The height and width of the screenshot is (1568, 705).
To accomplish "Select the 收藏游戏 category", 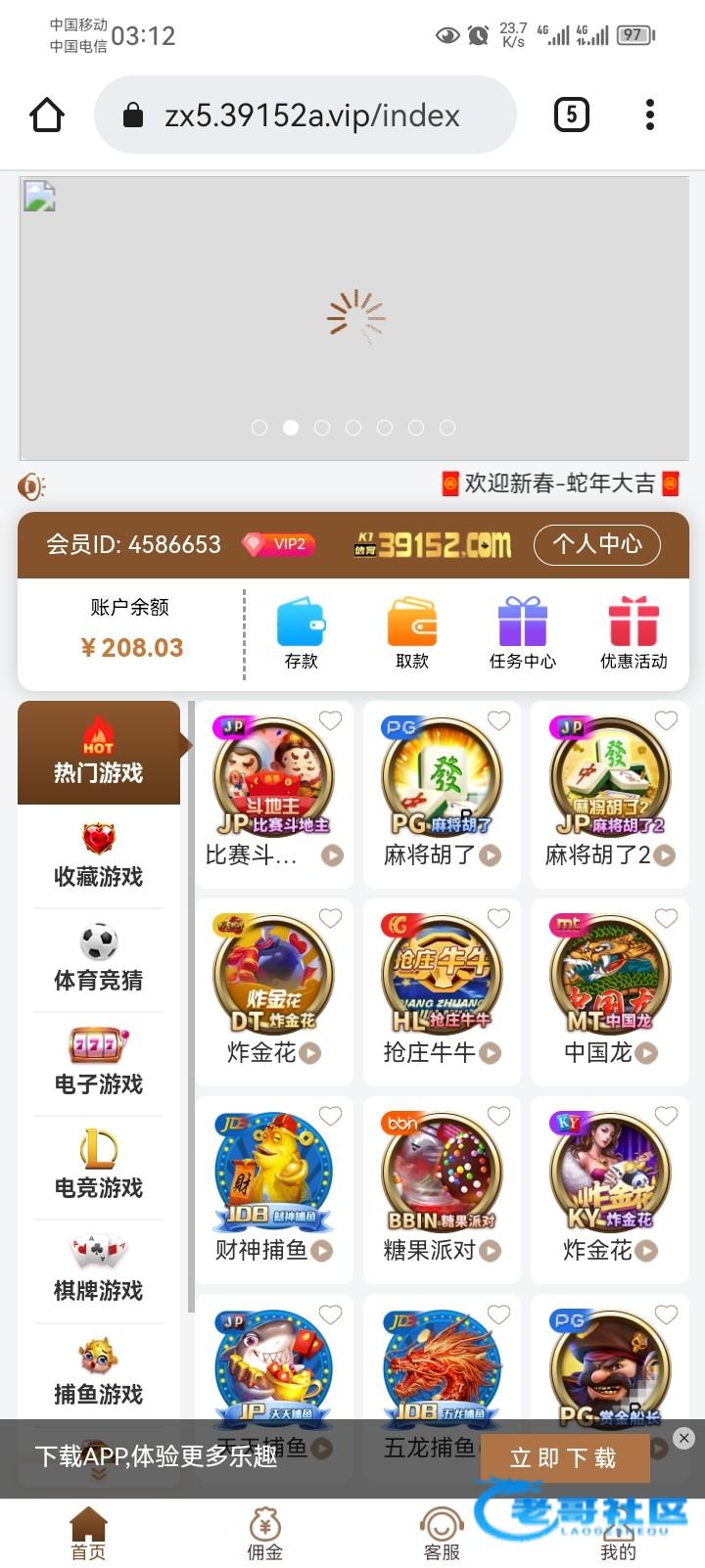I will tap(98, 855).
